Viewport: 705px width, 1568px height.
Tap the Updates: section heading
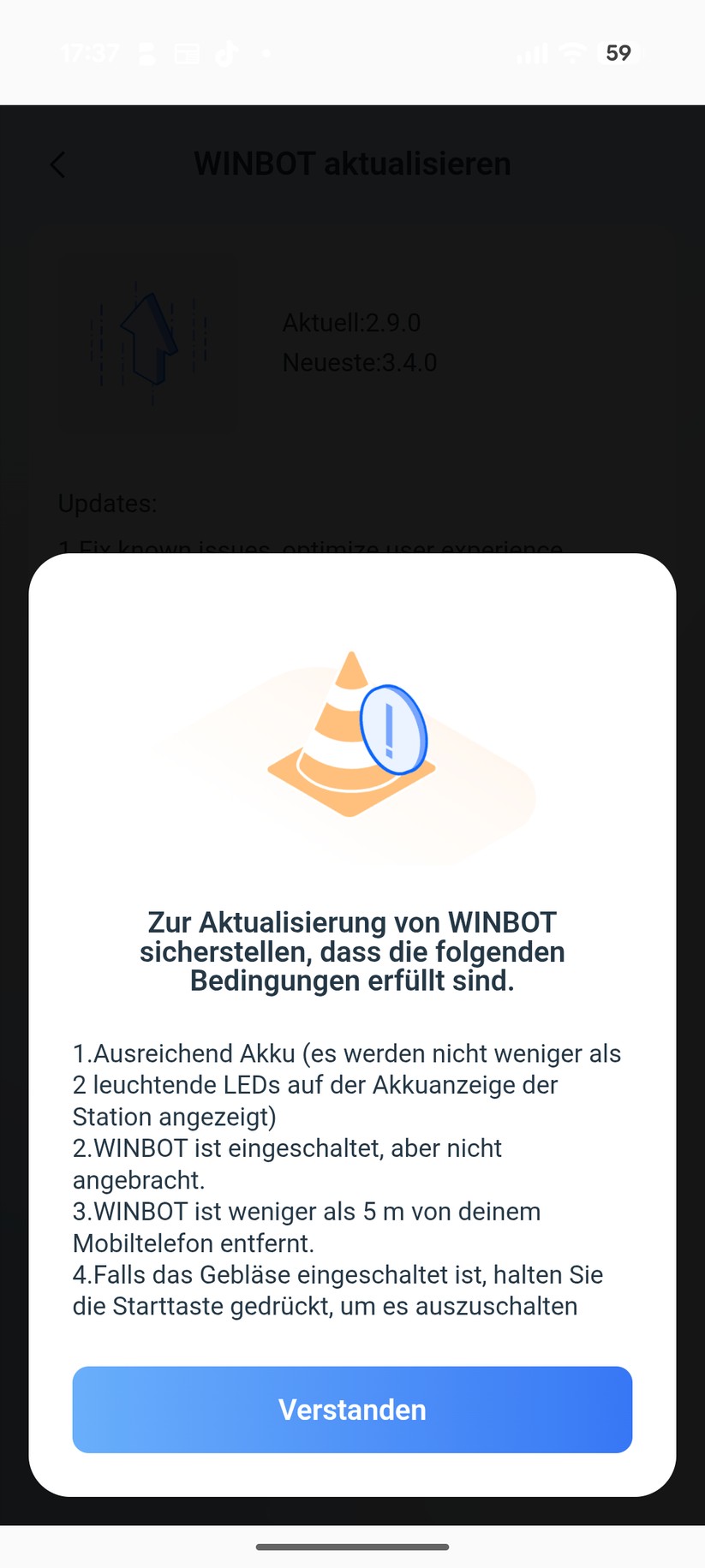point(107,504)
